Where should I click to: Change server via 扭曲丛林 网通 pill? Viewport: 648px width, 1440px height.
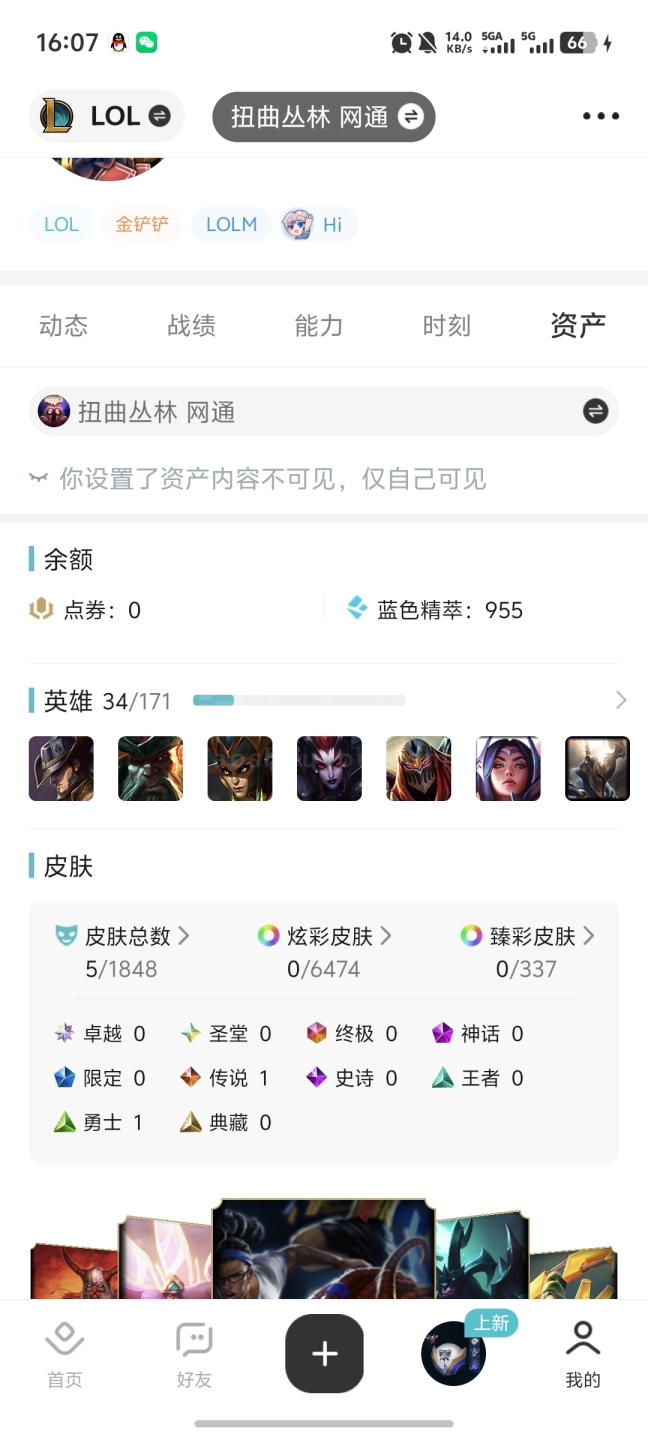tap(324, 117)
